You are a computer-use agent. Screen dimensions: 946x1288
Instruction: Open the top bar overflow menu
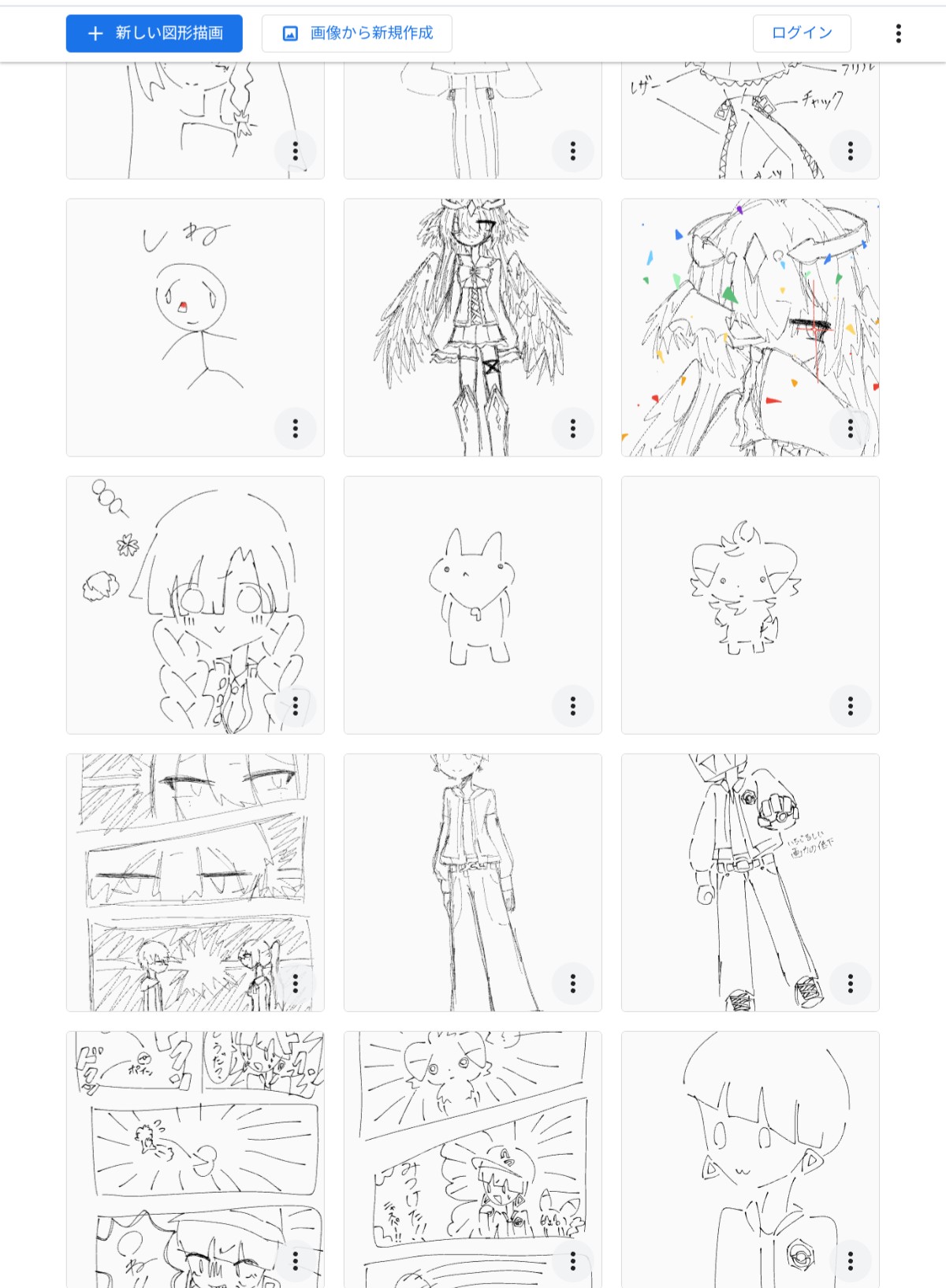click(x=898, y=33)
